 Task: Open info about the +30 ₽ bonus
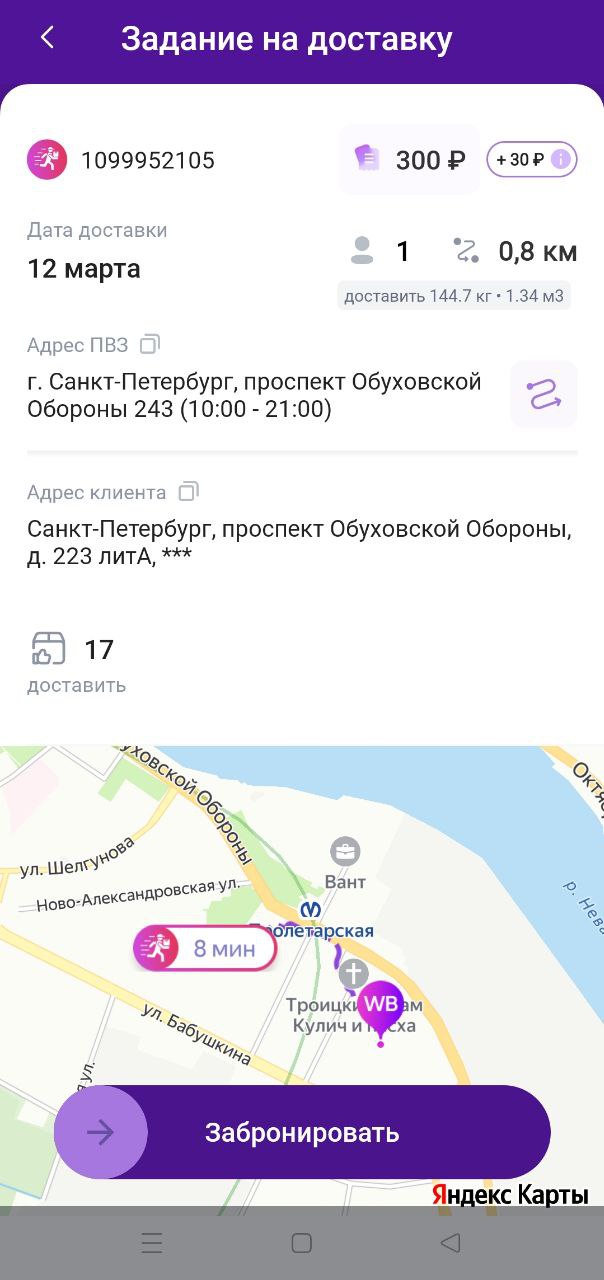pos(561,159)
